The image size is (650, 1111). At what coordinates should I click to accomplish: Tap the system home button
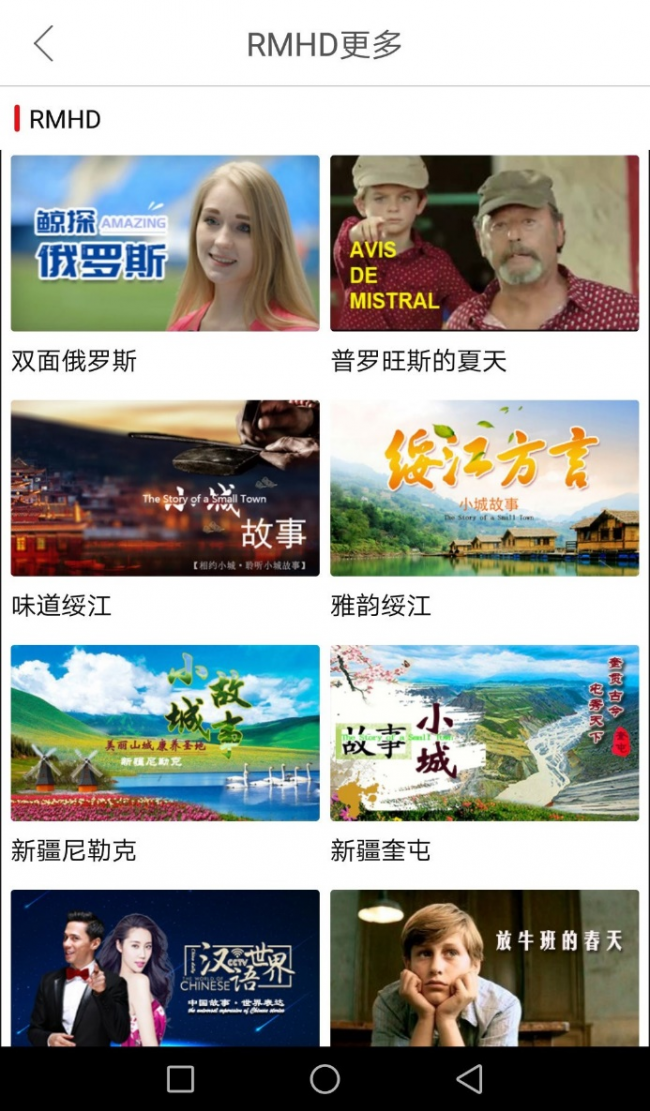point(325,1079)
